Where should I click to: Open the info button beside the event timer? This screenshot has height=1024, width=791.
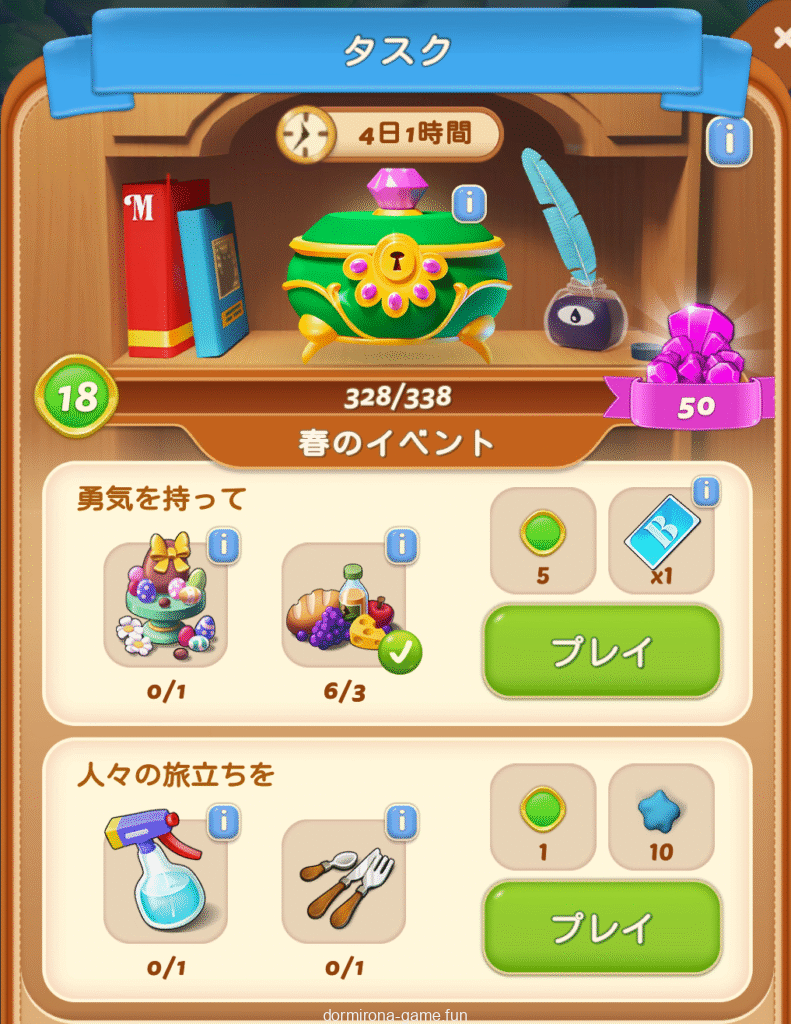[730, 143]
